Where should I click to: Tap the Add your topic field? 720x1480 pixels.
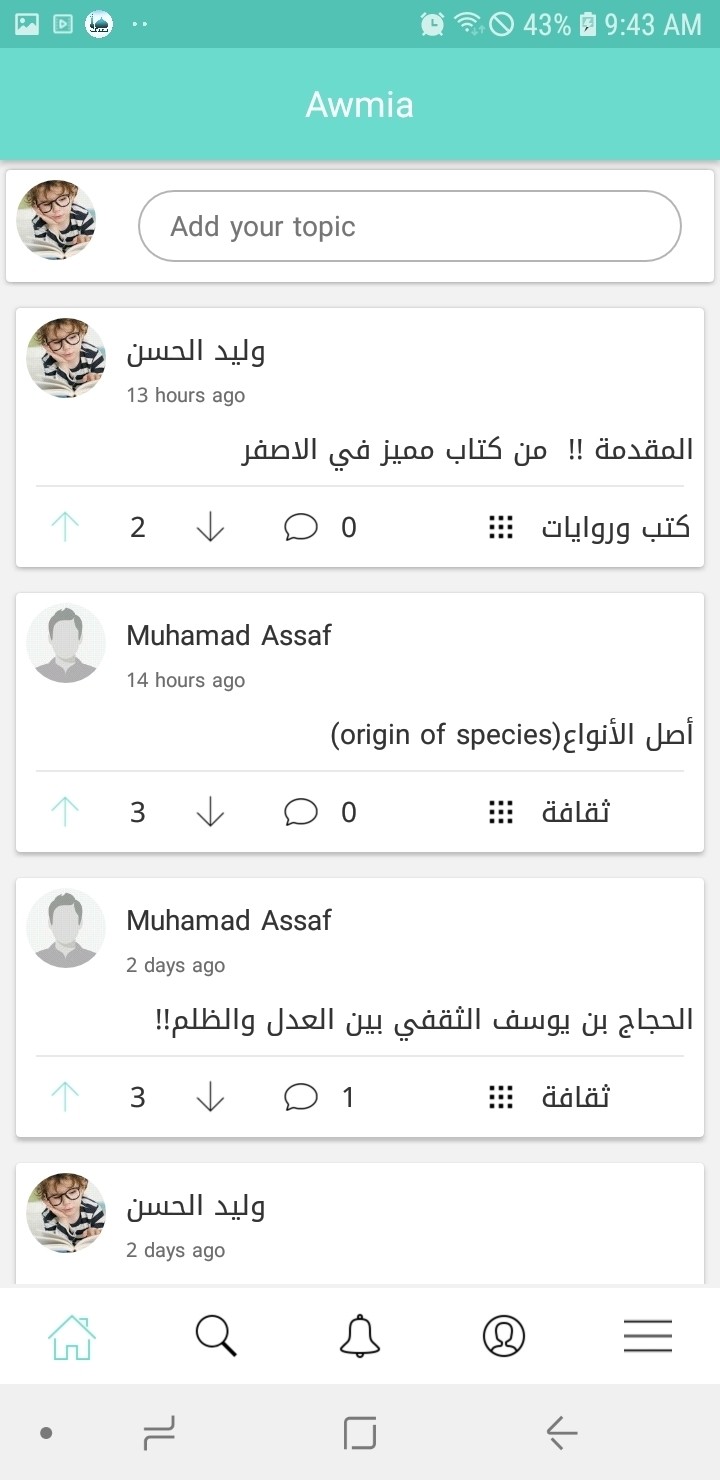pyautogui.click(x=409, y=226)
